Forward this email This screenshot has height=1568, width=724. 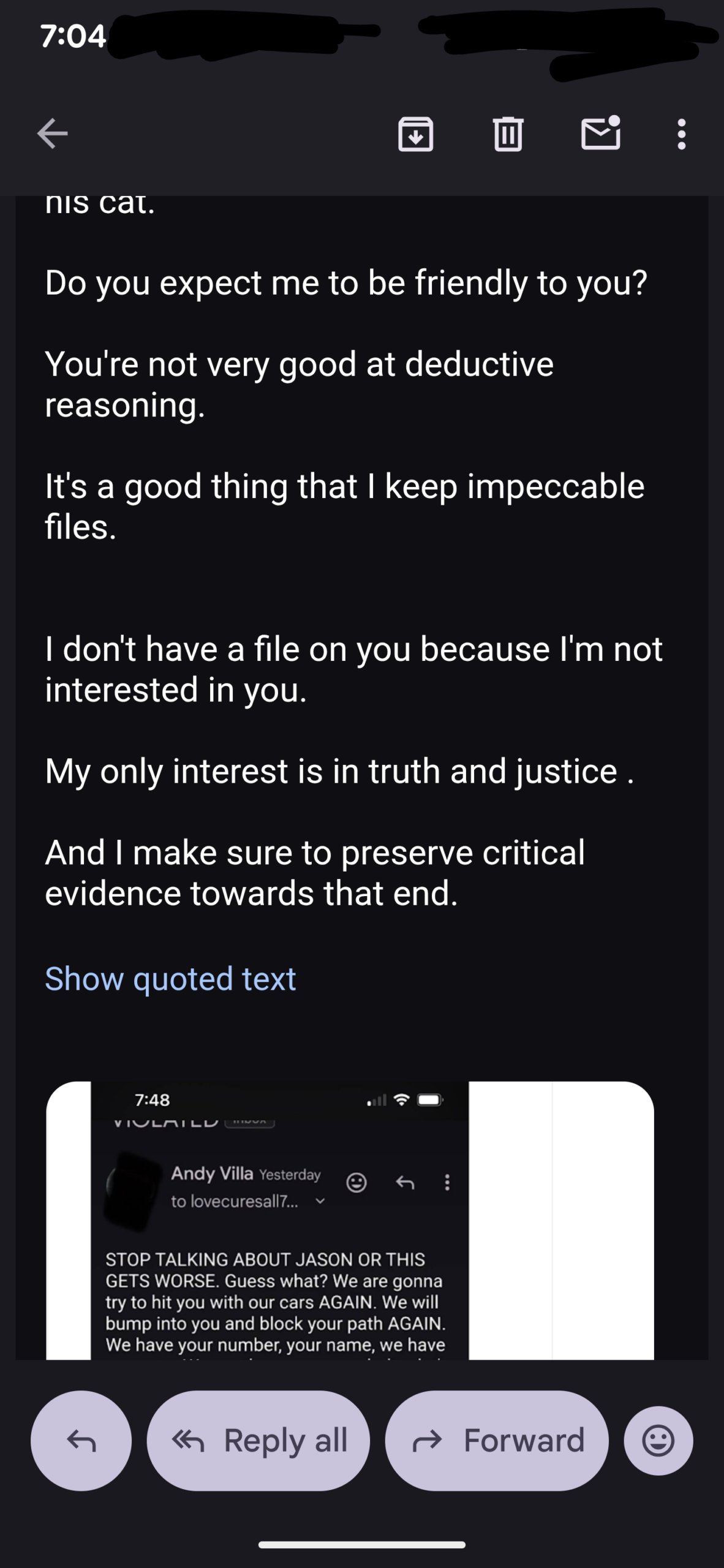[497, 1441]
